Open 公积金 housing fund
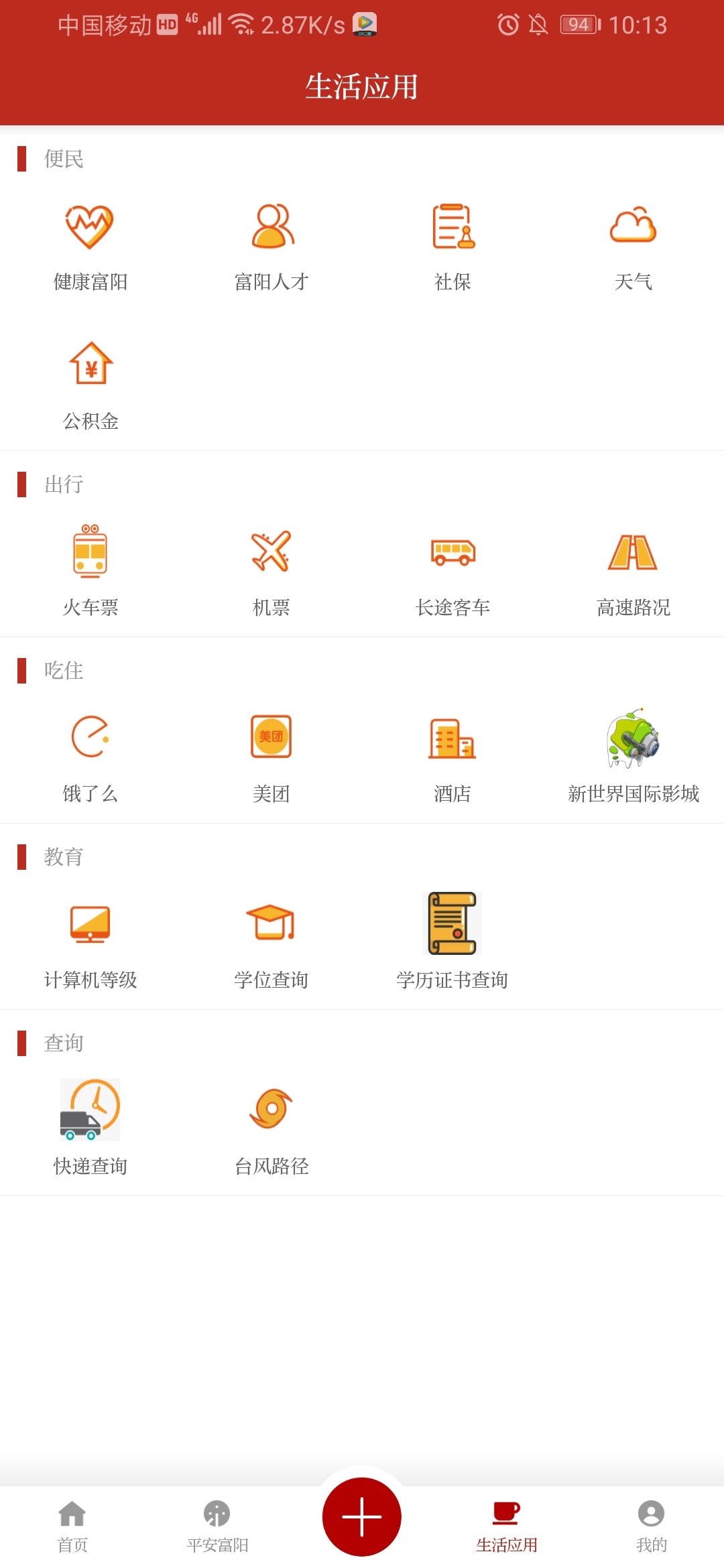This screenshot has height=1568, width=724. [90, 385]
